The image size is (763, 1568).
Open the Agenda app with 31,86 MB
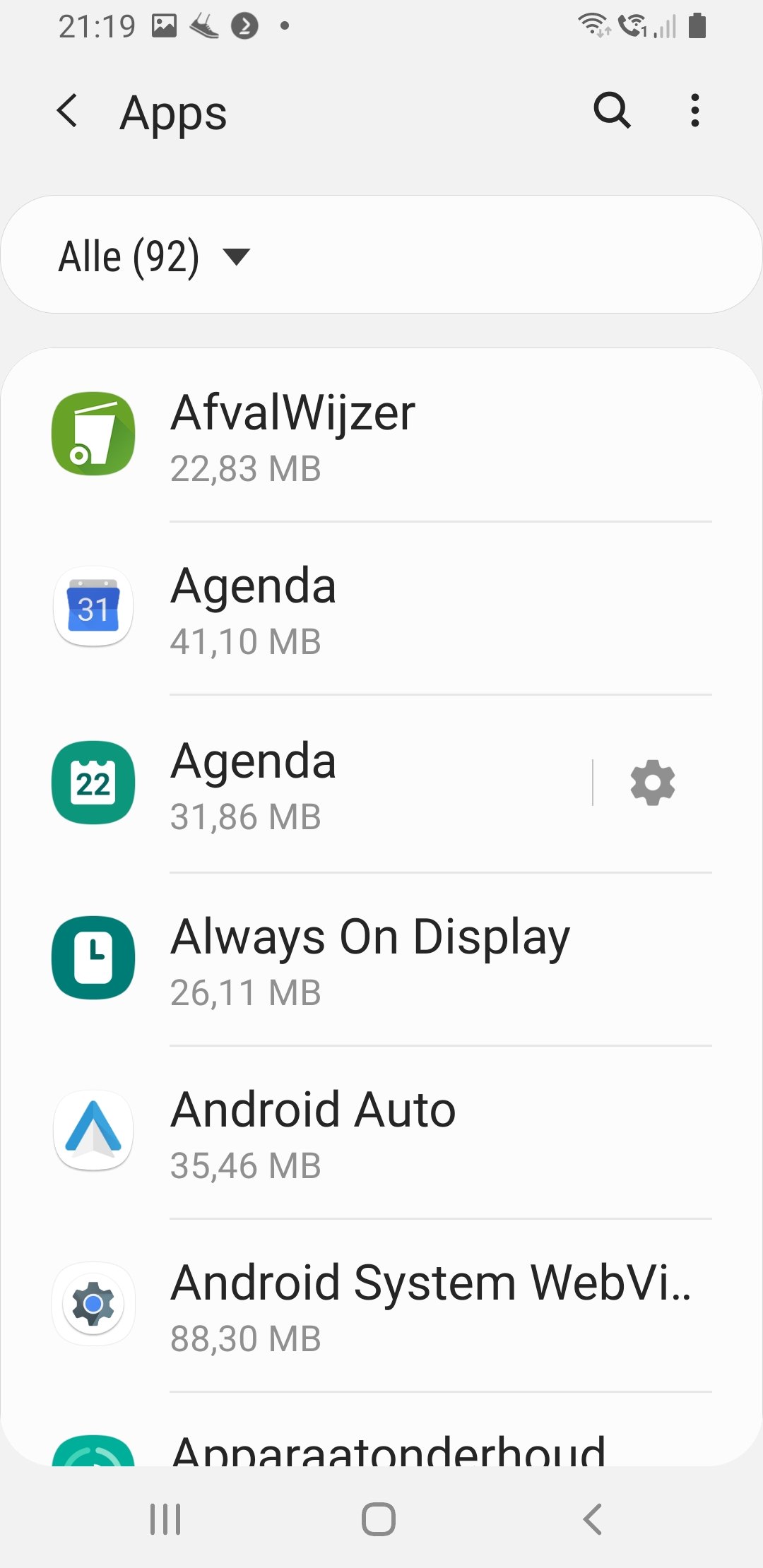(297, 784)
